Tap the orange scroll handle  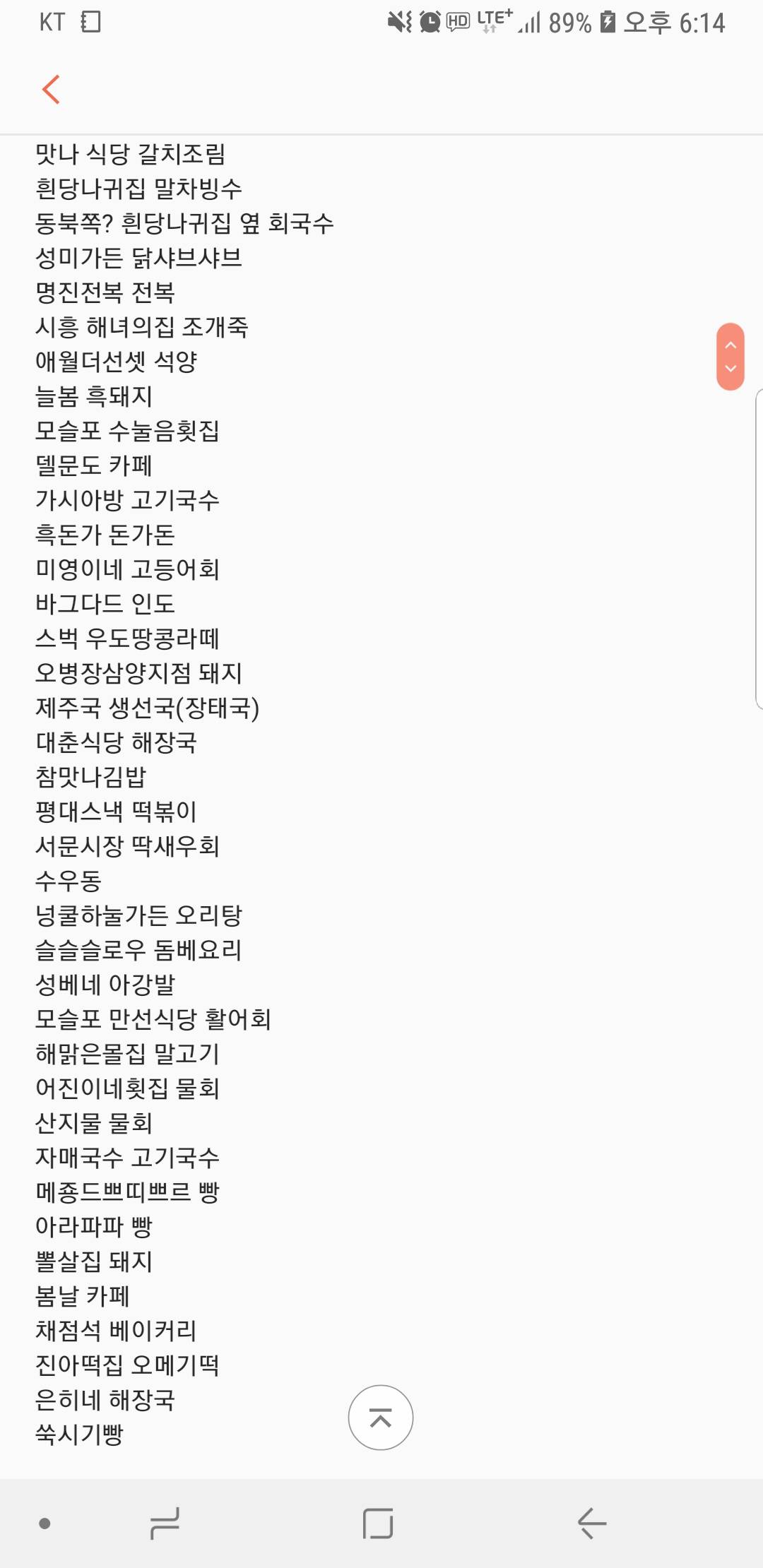pos(731,357)
